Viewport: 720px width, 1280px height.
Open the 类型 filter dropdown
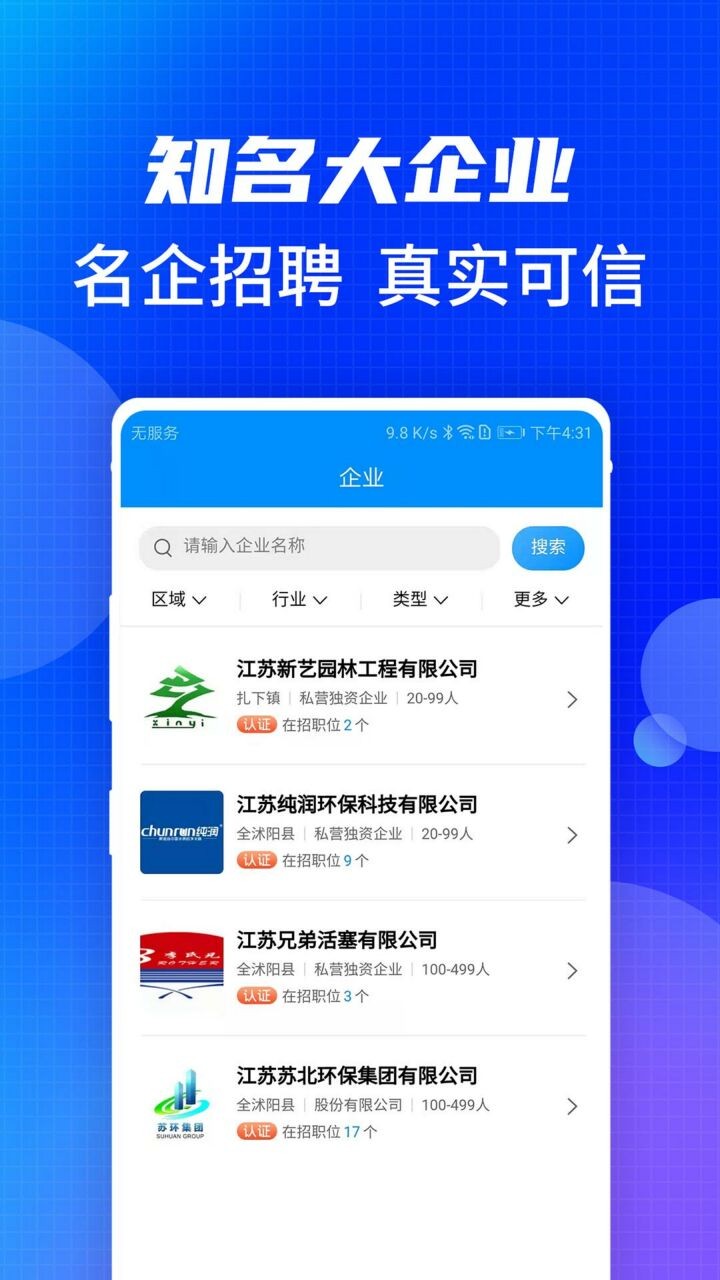coord(417,599)
